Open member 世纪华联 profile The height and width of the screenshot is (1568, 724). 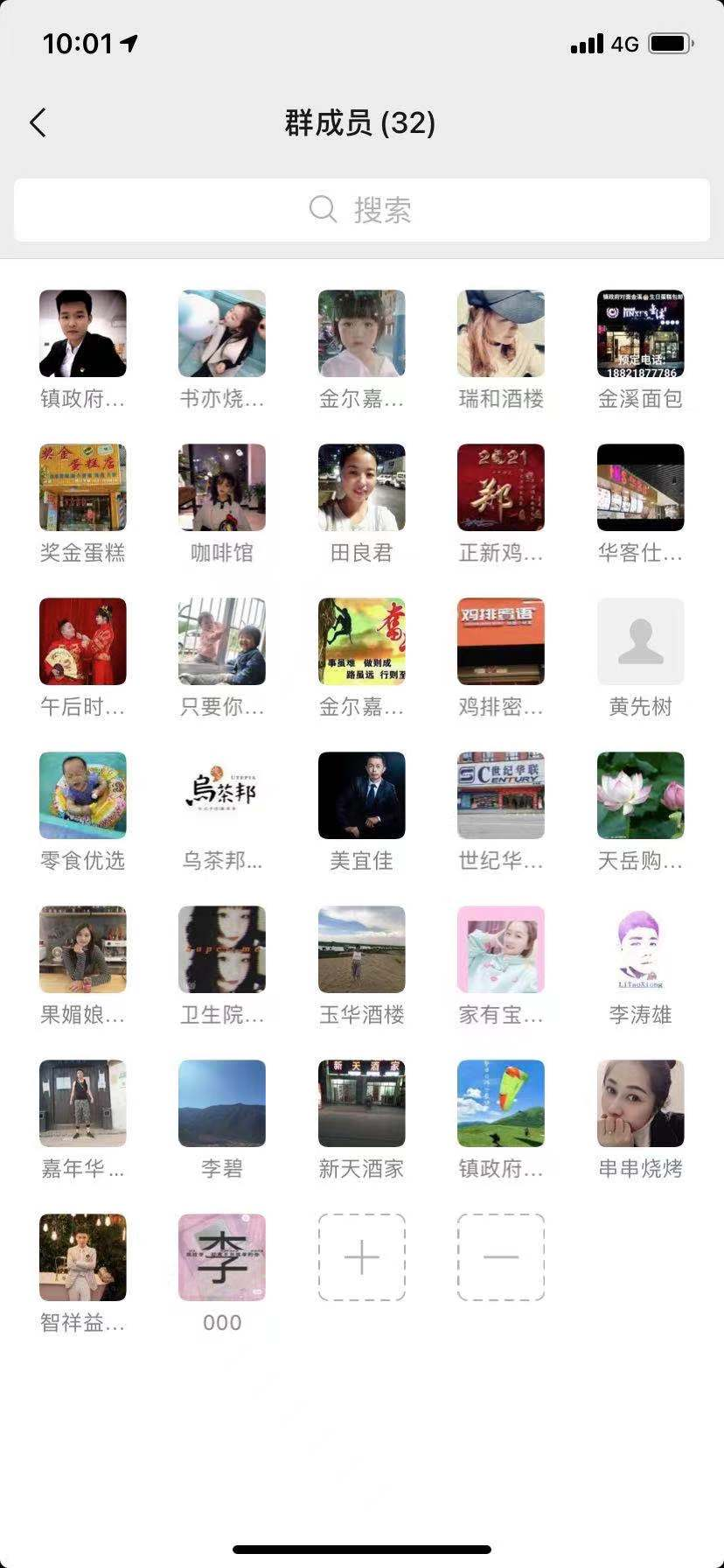pyautogui.click(x=501, y=795)
